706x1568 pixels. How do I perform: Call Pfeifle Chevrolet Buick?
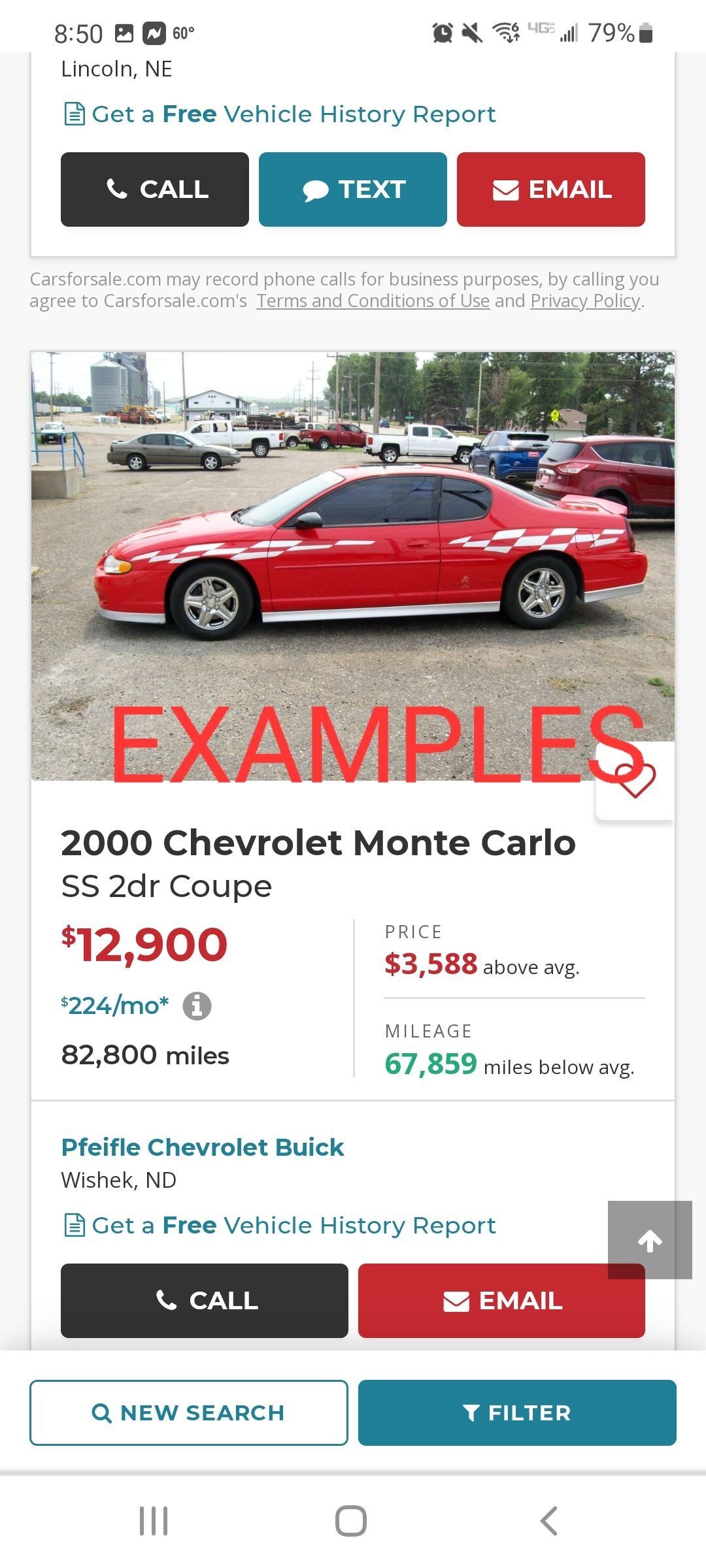[204, 1300]
